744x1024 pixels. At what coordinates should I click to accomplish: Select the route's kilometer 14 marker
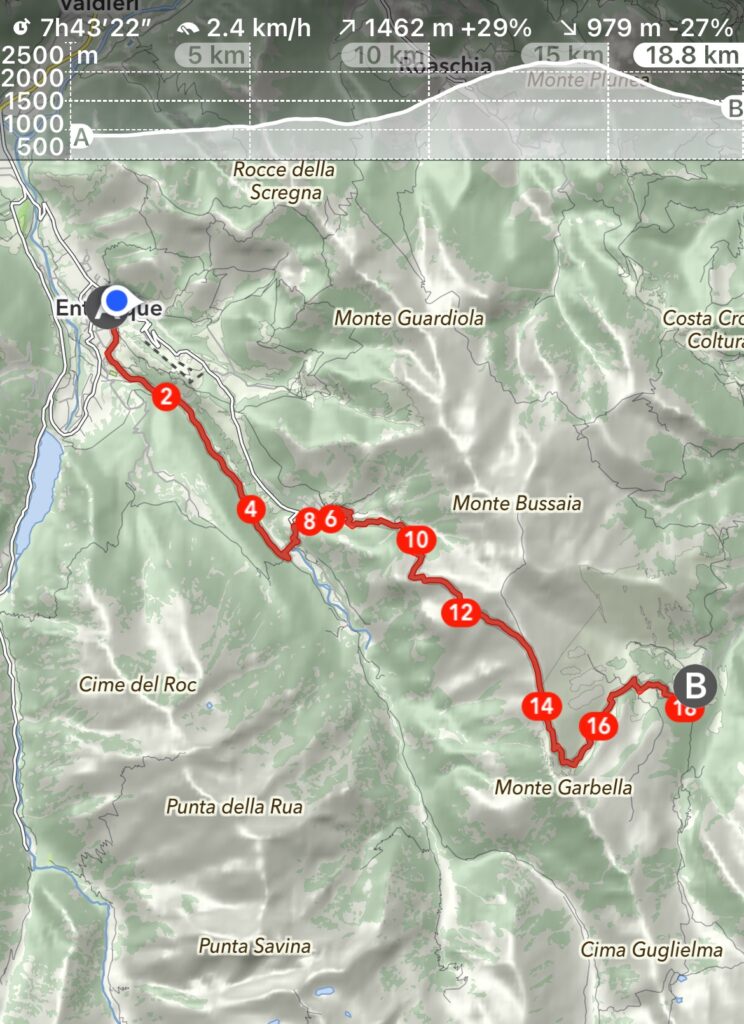pos(542,706)
